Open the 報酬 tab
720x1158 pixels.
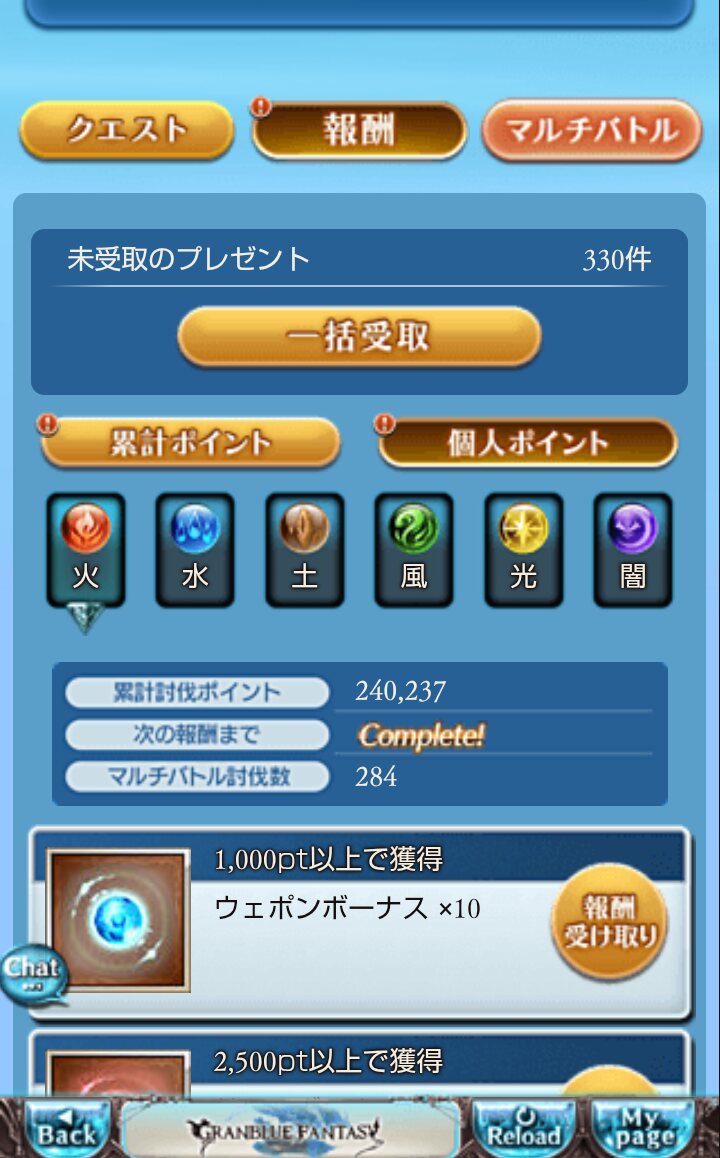[359, 130]
